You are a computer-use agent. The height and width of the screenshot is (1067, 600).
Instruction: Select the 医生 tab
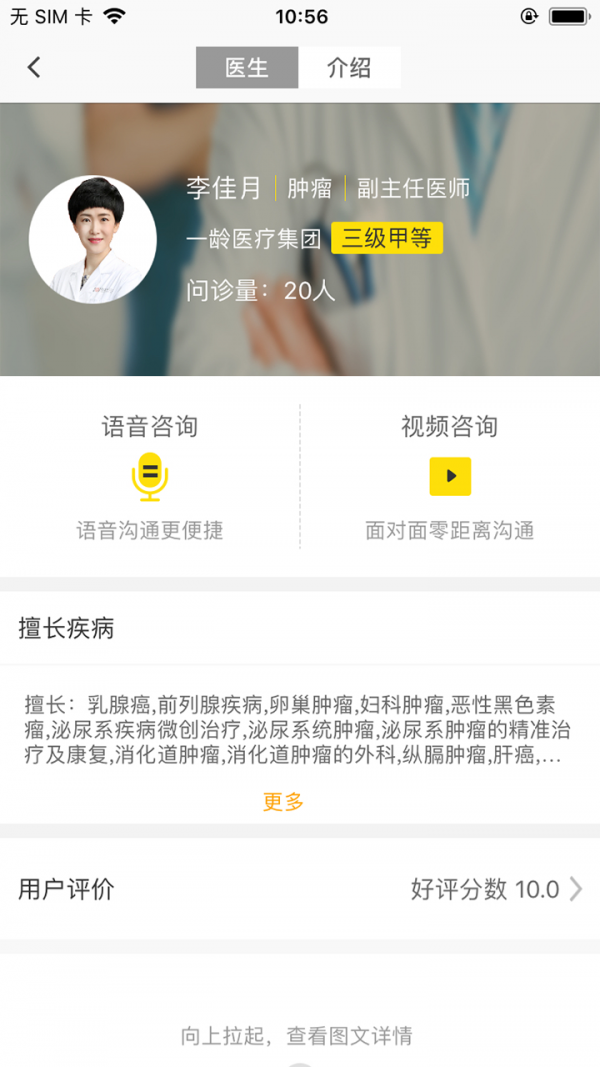pyautogui.click(x=247, y=67)
